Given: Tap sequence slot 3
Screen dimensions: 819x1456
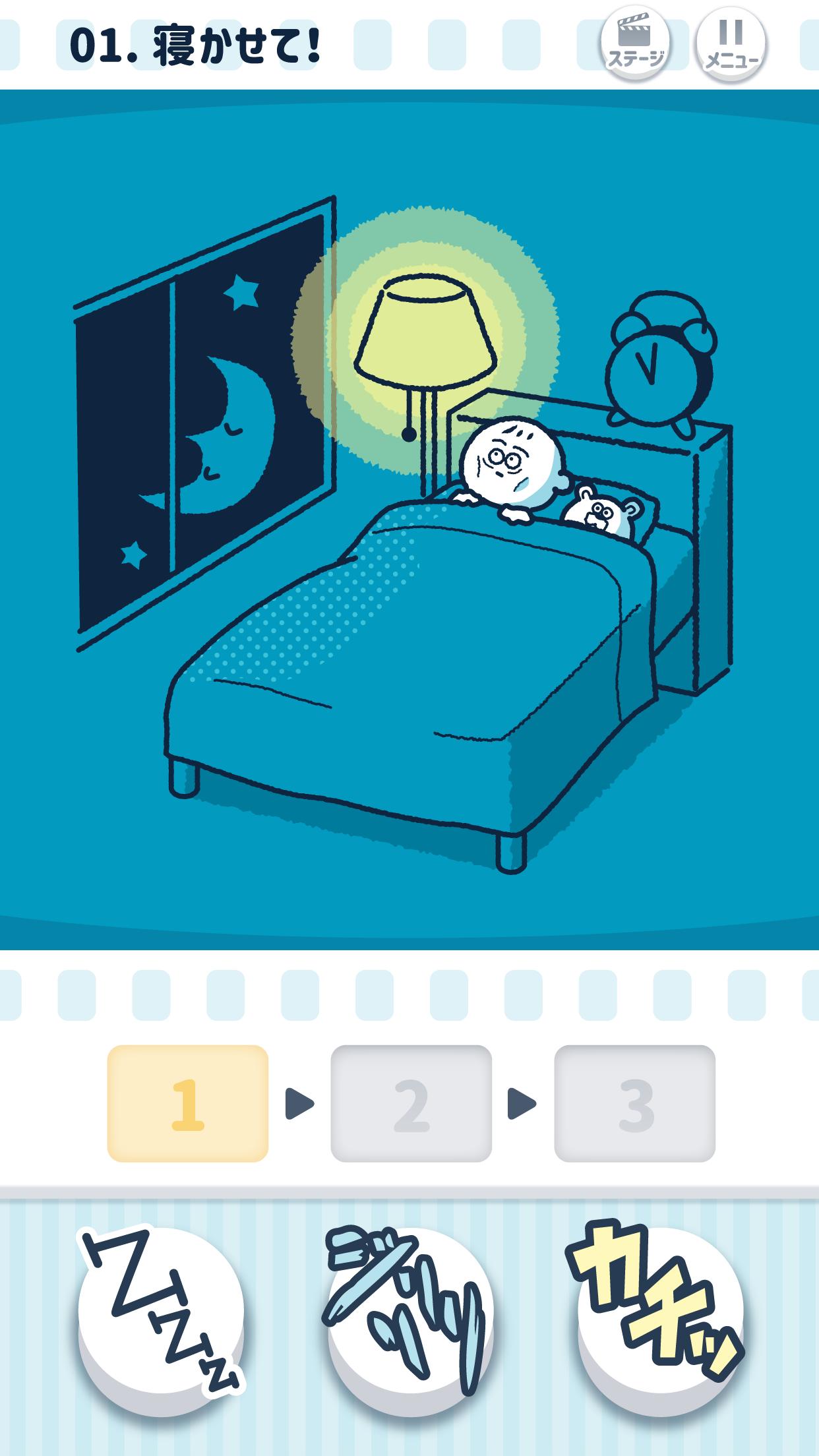Looking at the screenshot, I should pyautogui.click(x=634, y=1103).
